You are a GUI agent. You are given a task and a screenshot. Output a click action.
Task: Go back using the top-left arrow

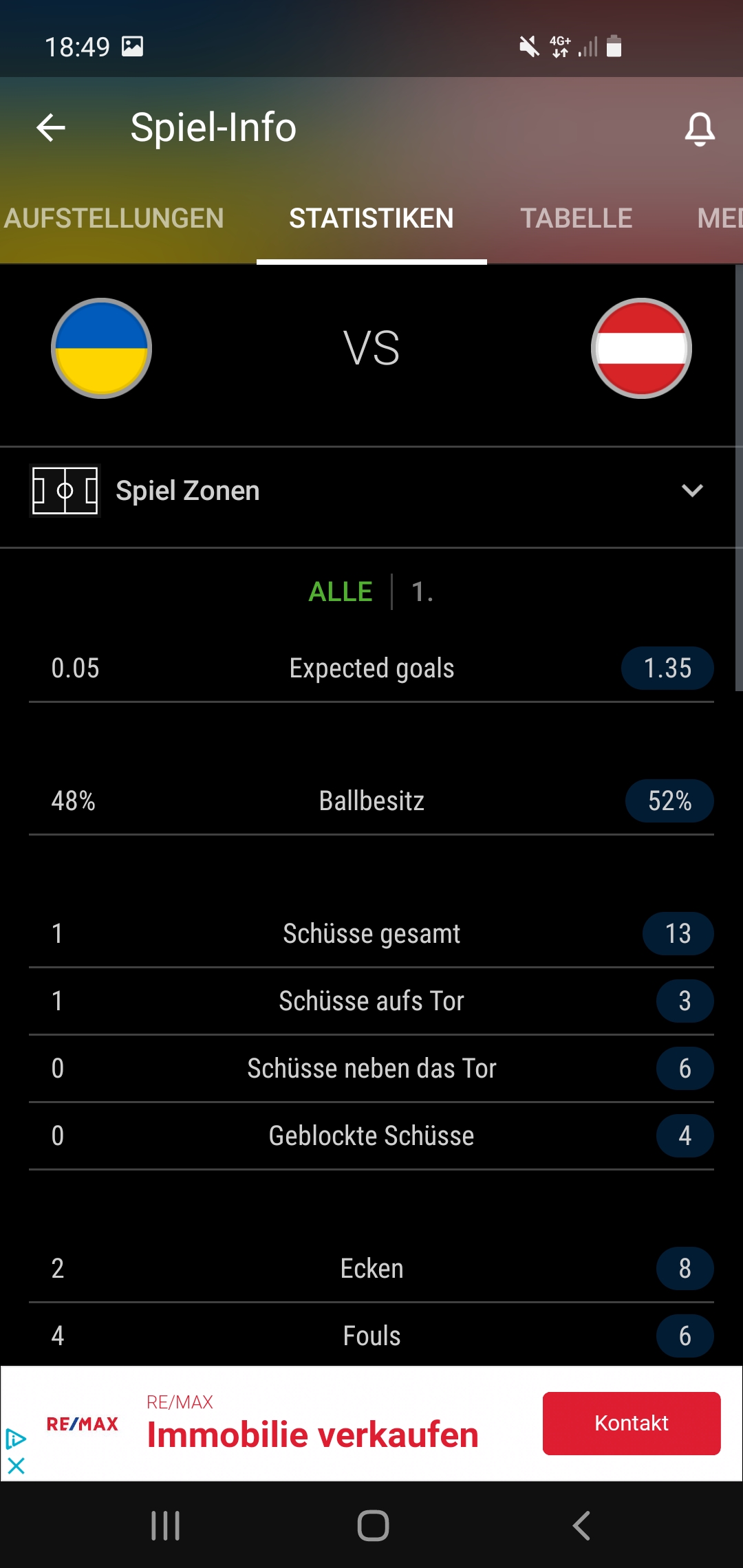(x=50, y=127)
